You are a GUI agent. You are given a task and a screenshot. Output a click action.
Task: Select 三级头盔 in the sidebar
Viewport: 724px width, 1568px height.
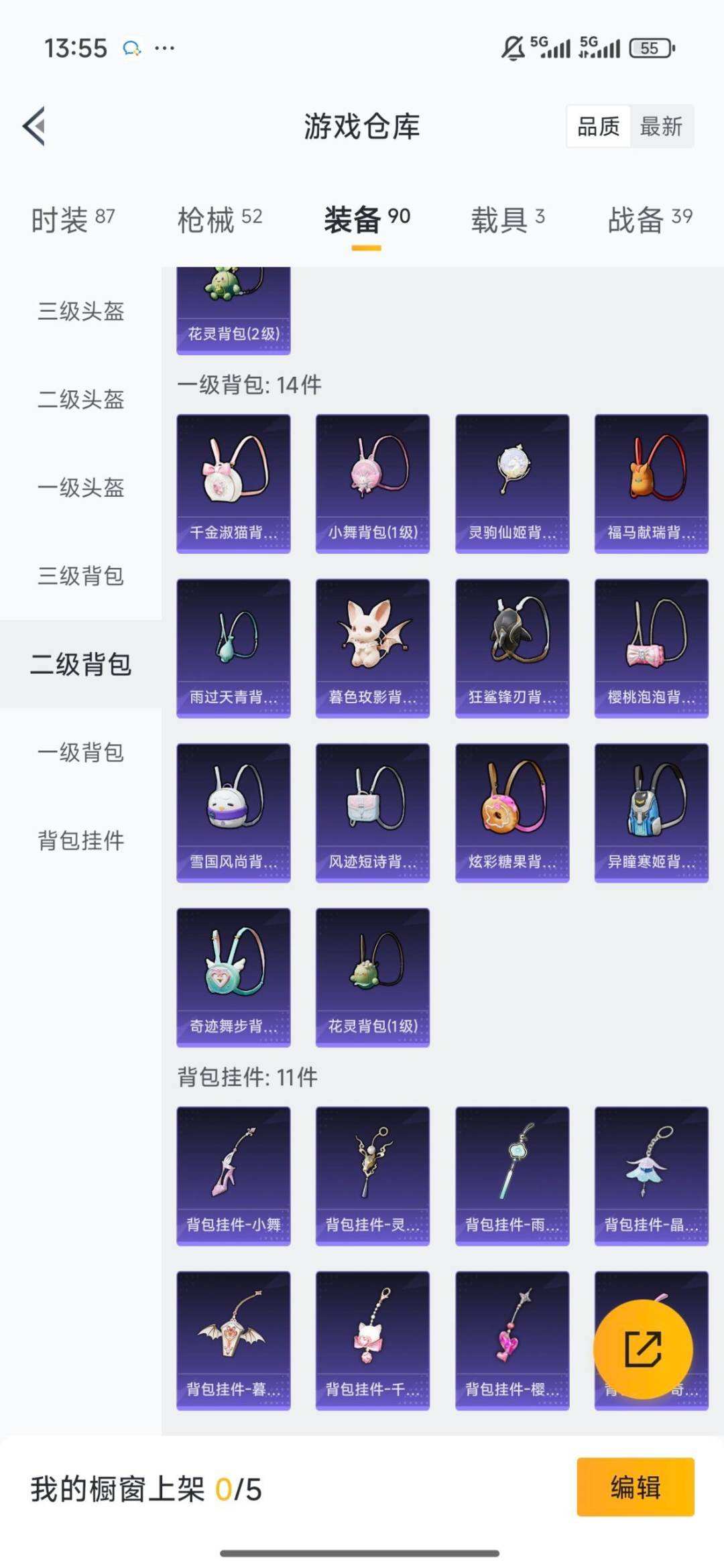tap(81, 311)
